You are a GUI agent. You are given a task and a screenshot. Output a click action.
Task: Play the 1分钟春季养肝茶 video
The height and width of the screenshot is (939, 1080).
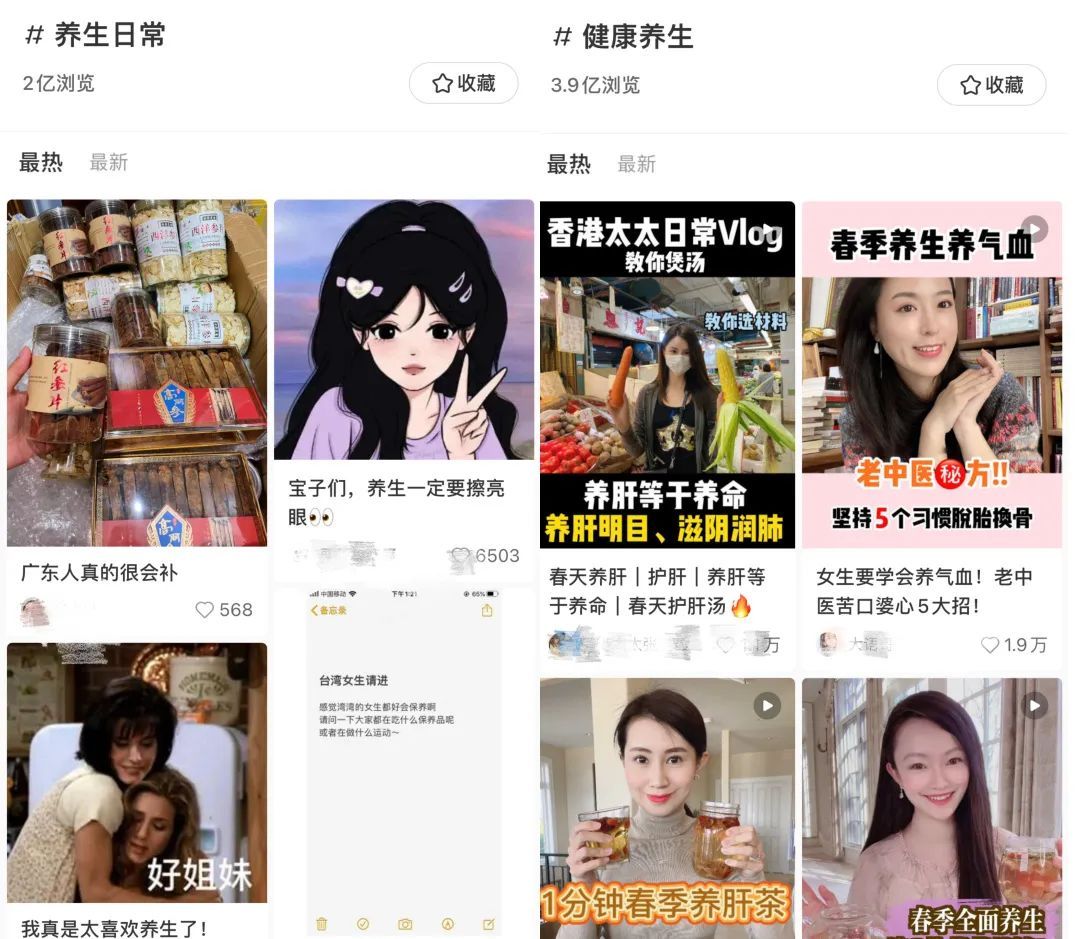[x=667, y=808]
